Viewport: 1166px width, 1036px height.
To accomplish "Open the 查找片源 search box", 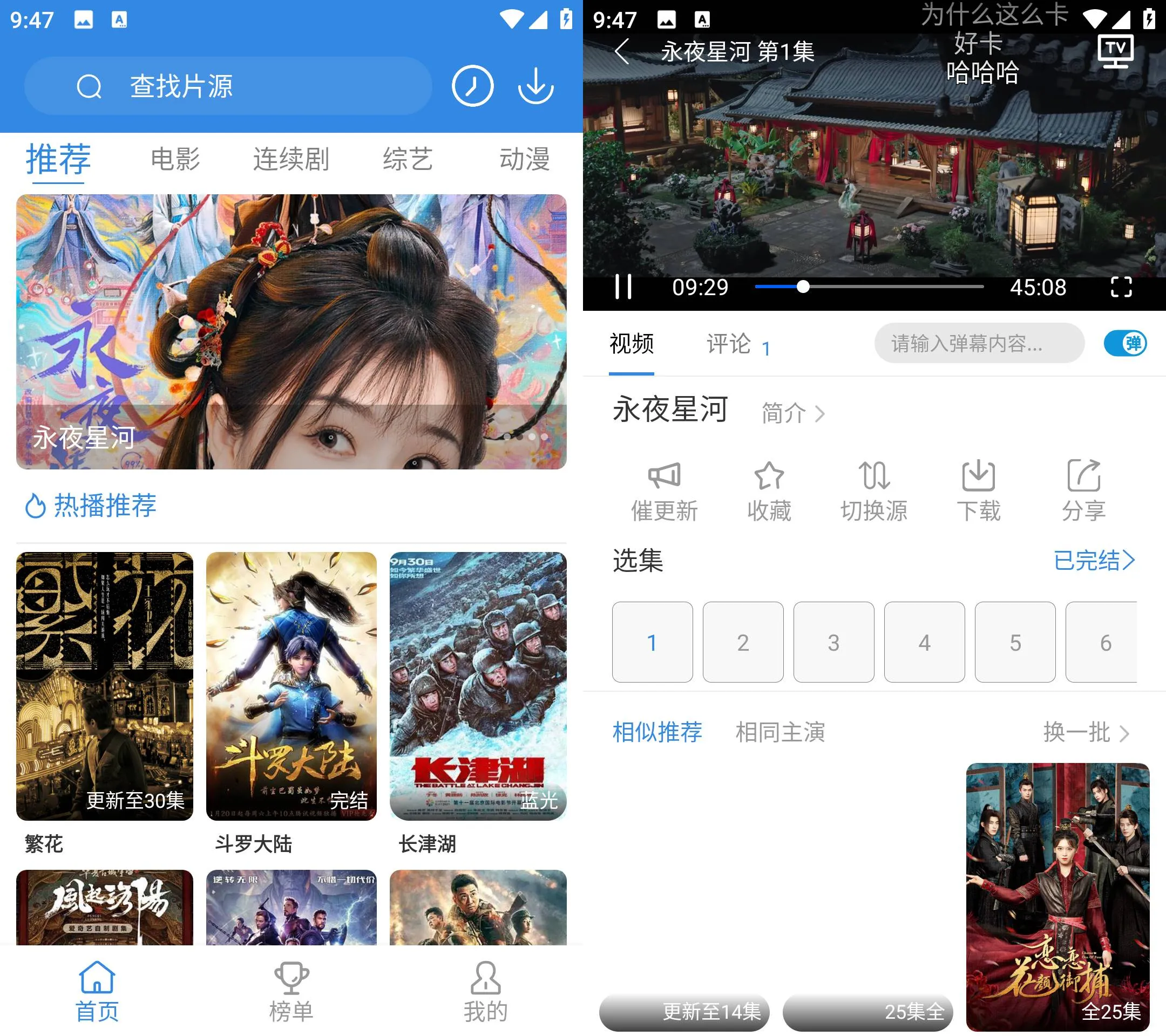I will 228,86.
